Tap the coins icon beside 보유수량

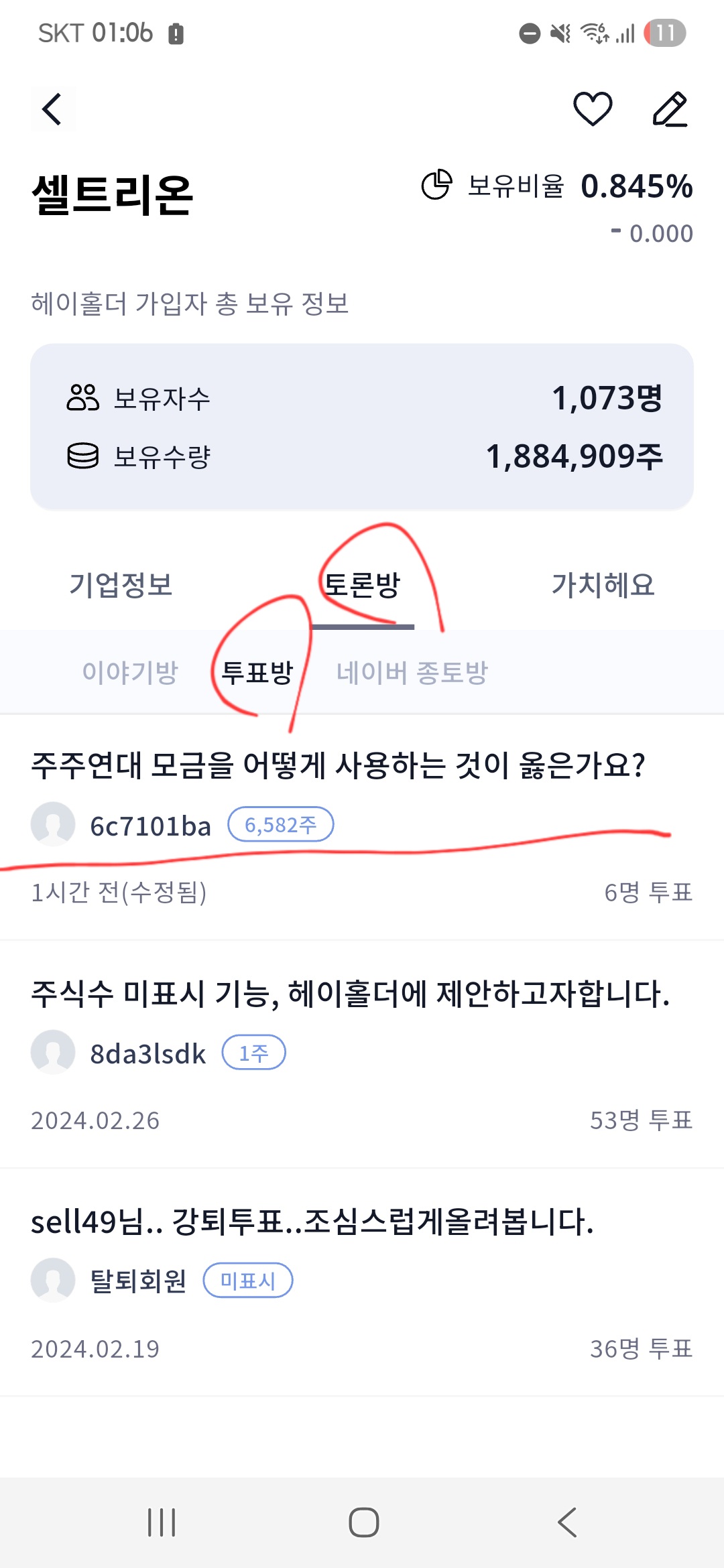pyautogui.click(x=83, y=454)
